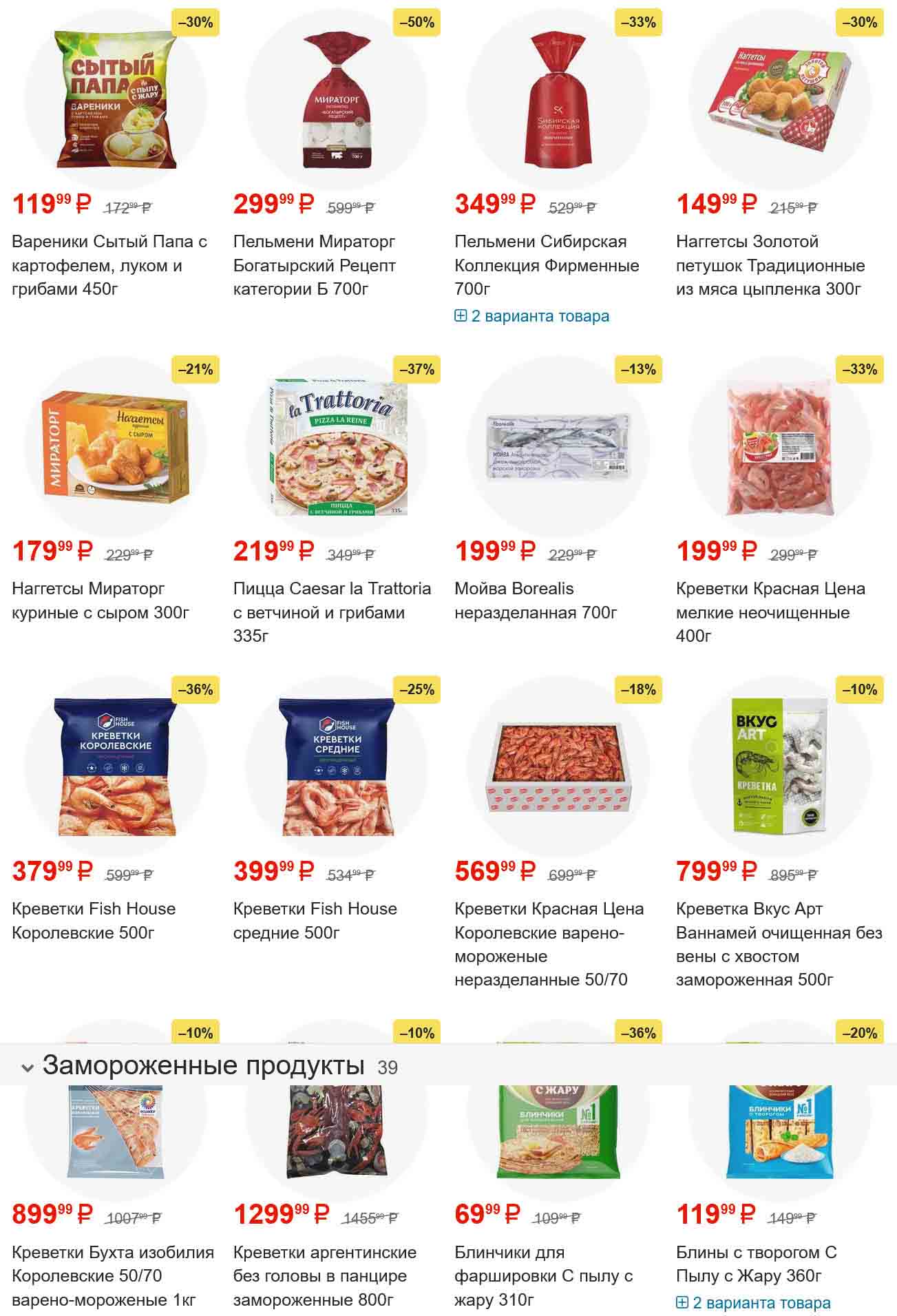
Task: Open Наггетсы Мираторг куриные с сыром
Action: pos(101,600)
